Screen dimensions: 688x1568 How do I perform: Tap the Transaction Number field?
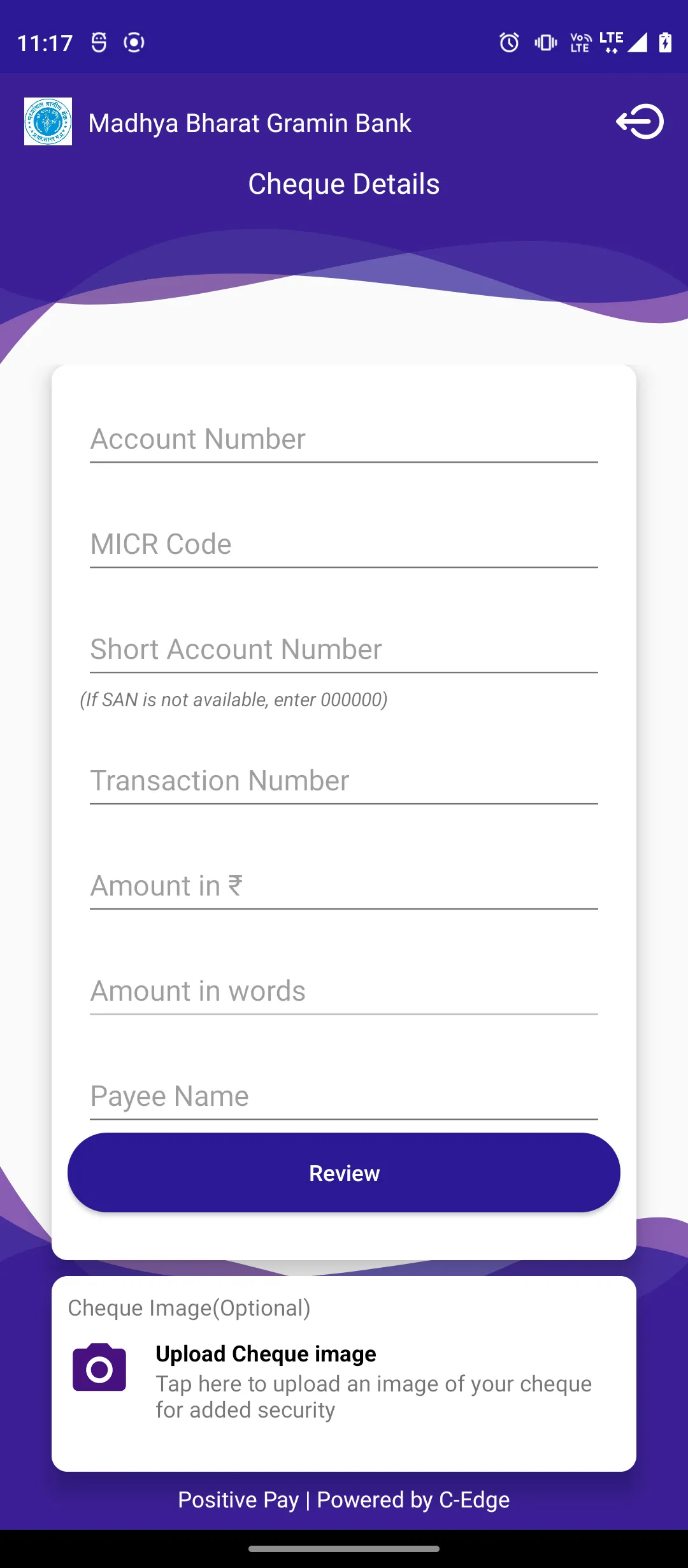pyautogui.click(x=344, y=781)
